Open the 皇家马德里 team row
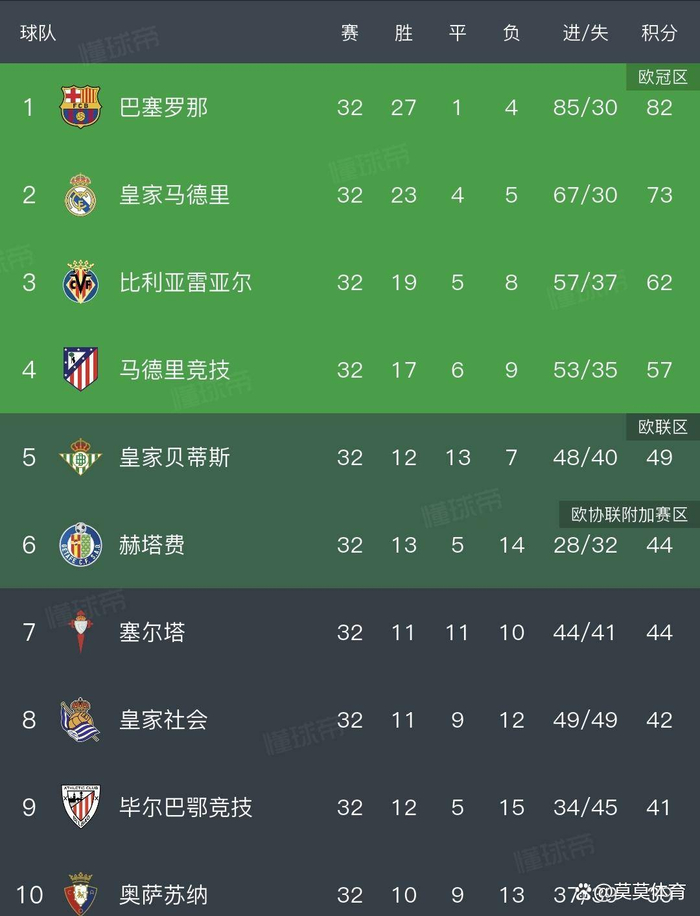 (350, 195)
